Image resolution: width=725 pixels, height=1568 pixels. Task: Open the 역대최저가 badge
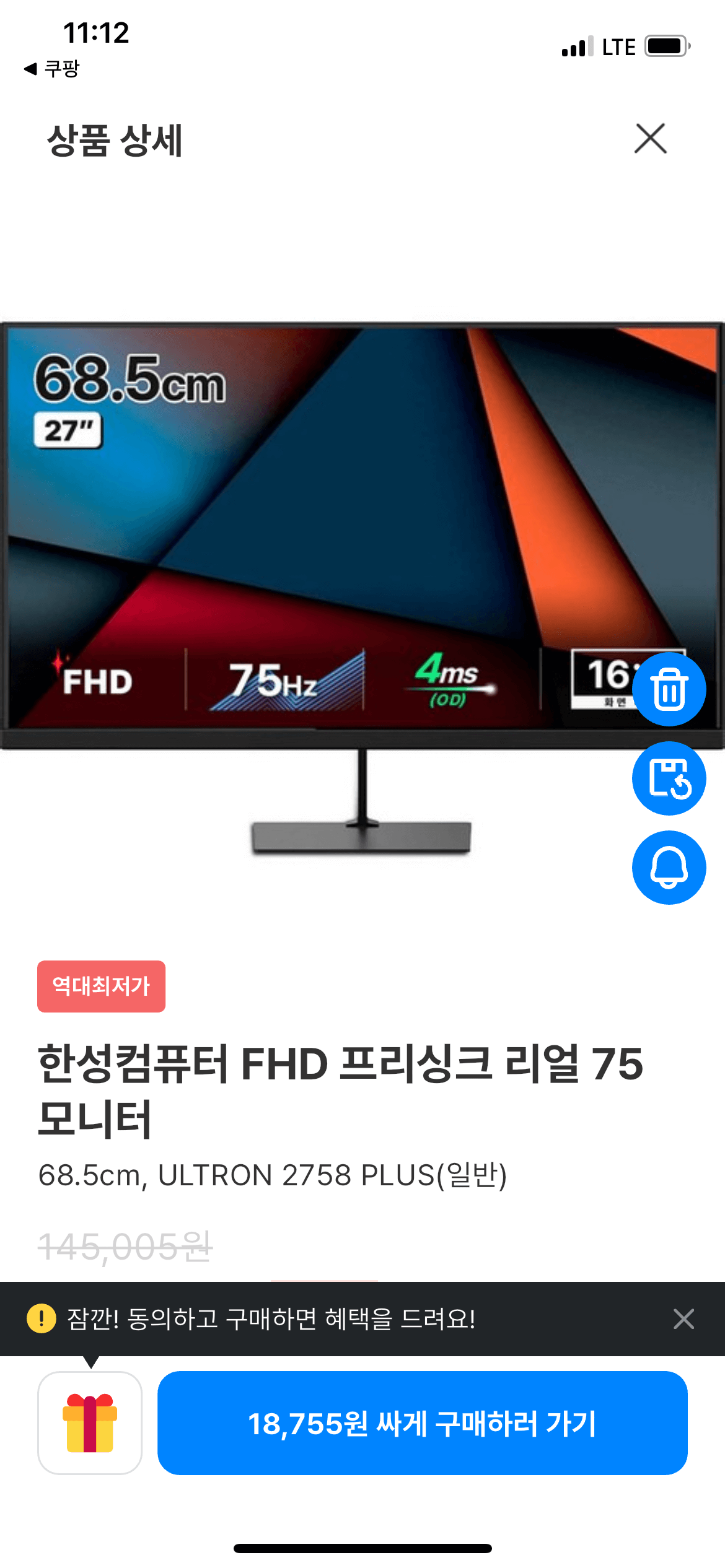pos(101,986)
